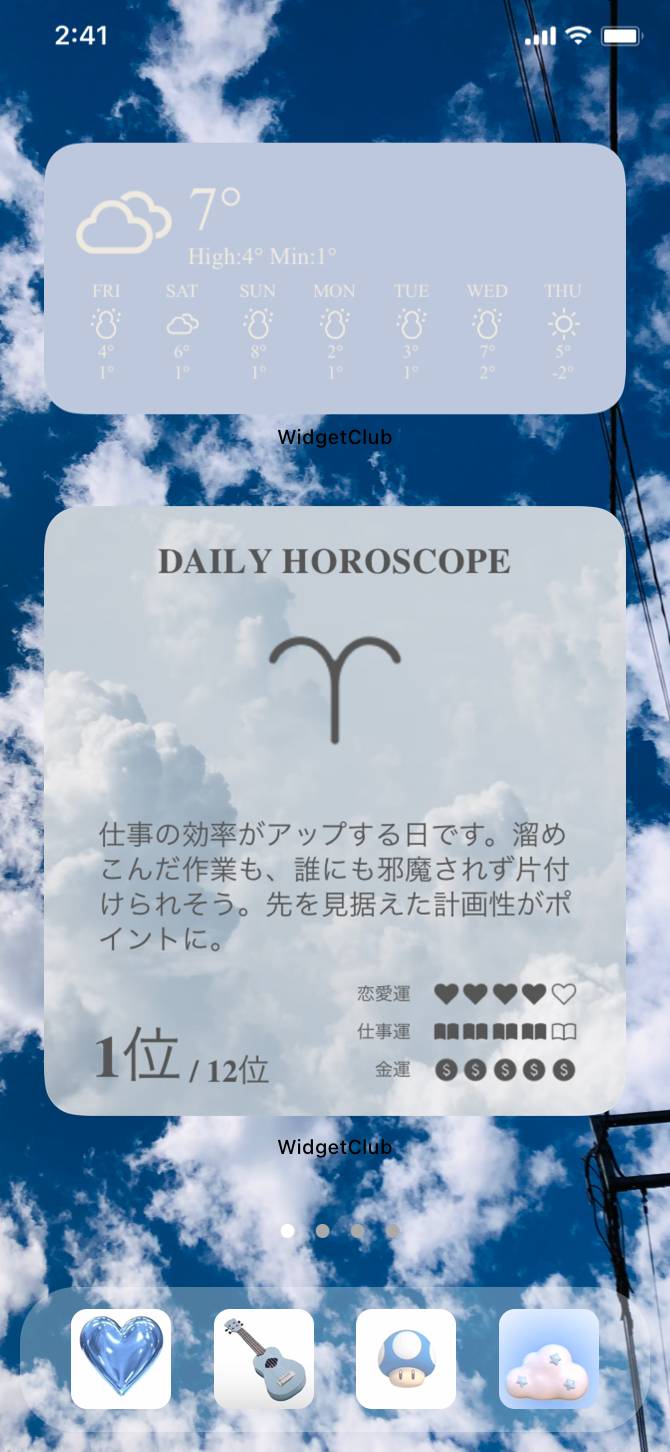Launch the pink cloud app in dock
The image size is (670, 1452).
click(549, 1358)
